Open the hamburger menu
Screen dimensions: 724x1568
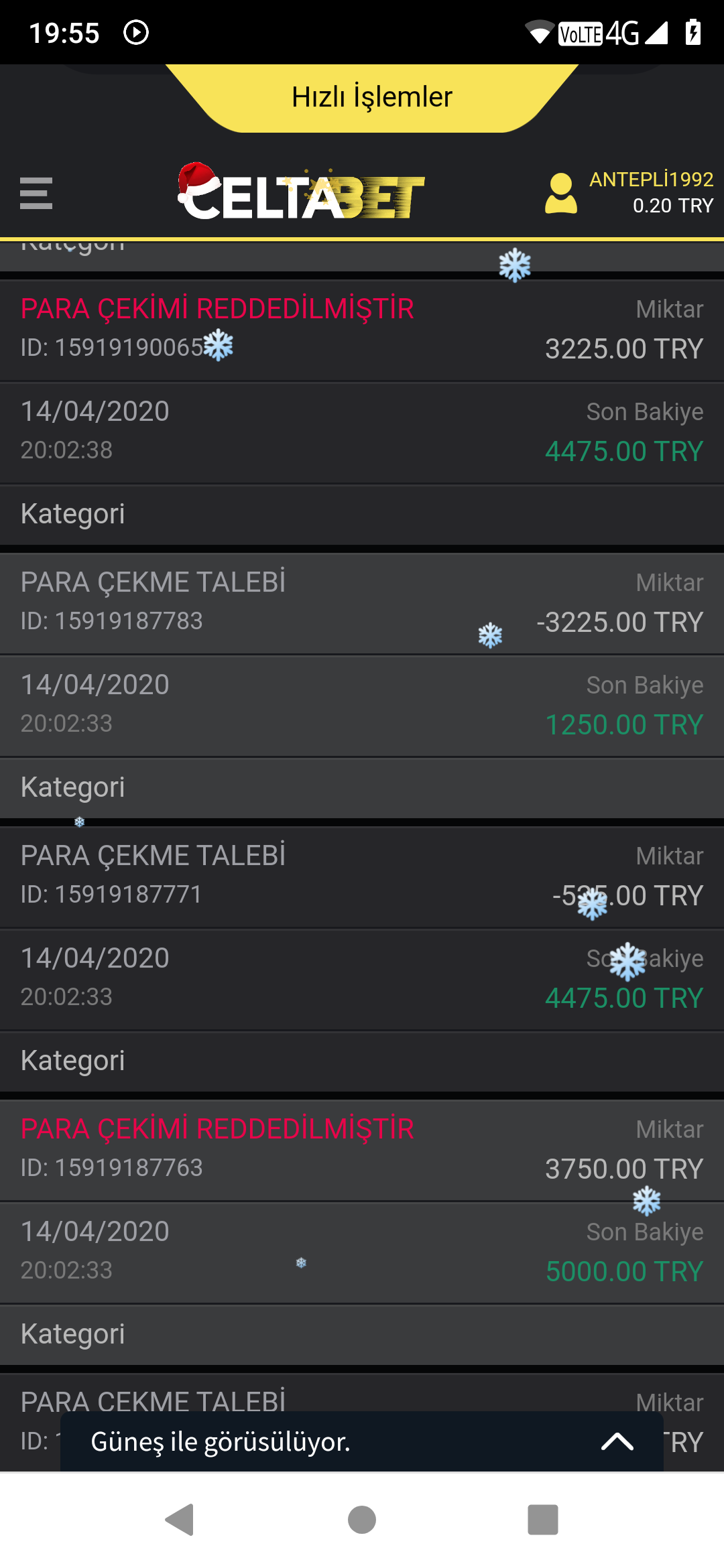pyautogui.click(x=36, y=193)
